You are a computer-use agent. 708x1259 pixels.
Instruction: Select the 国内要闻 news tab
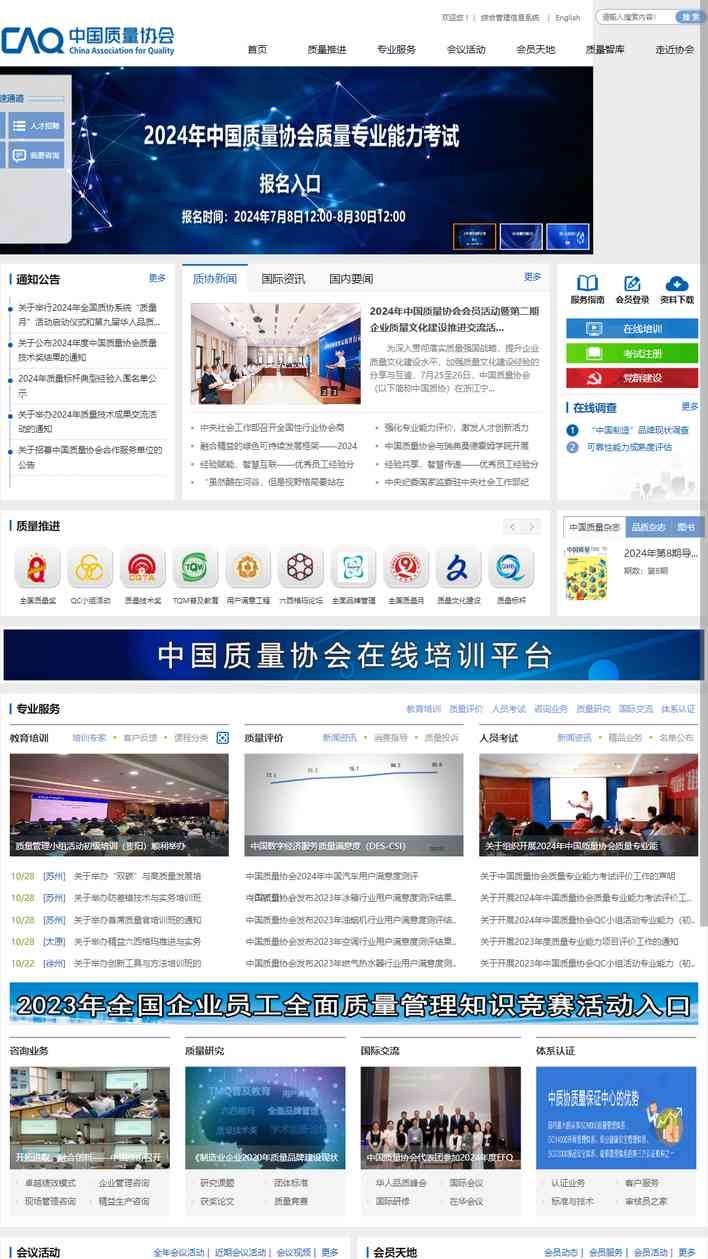click(x=351, y=279)
